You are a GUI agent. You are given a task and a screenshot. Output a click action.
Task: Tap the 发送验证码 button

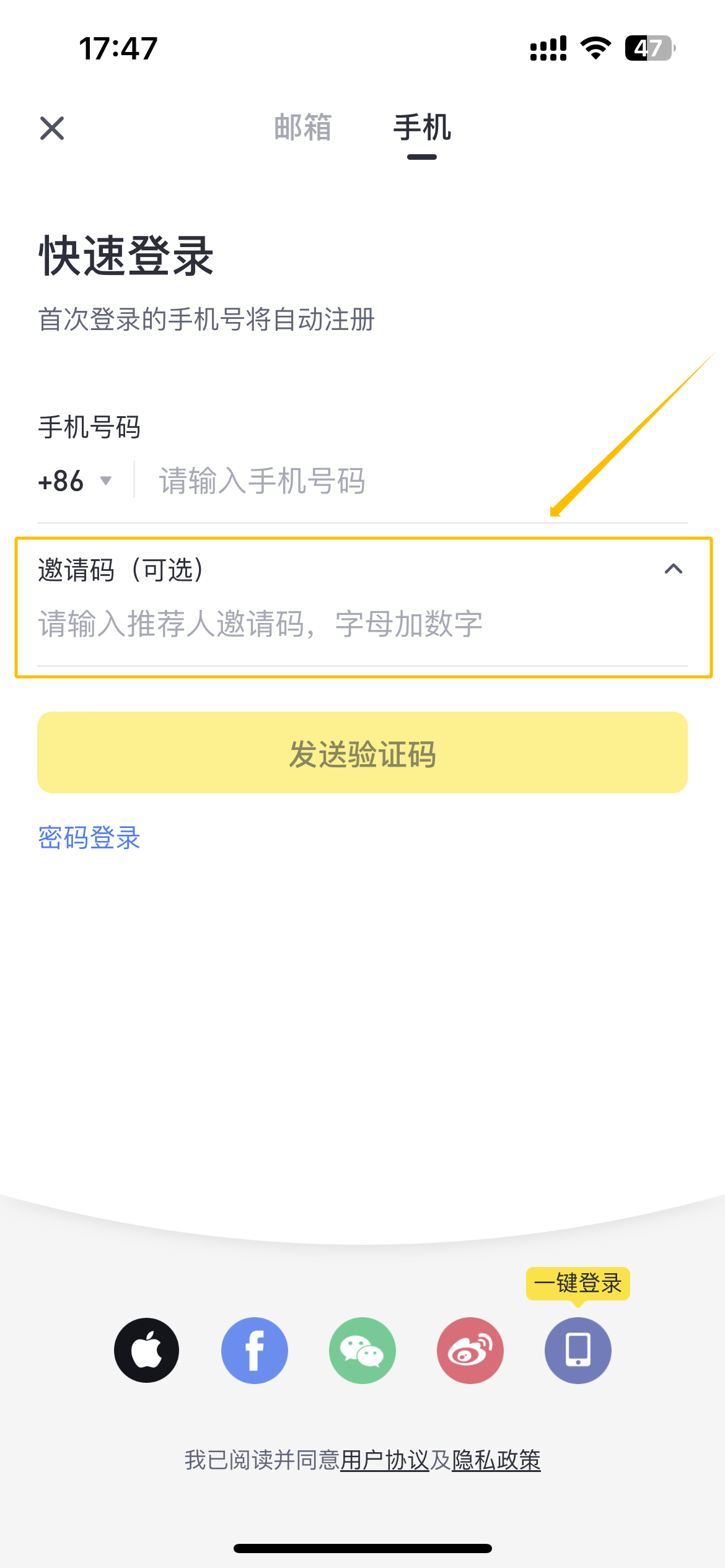362,754
